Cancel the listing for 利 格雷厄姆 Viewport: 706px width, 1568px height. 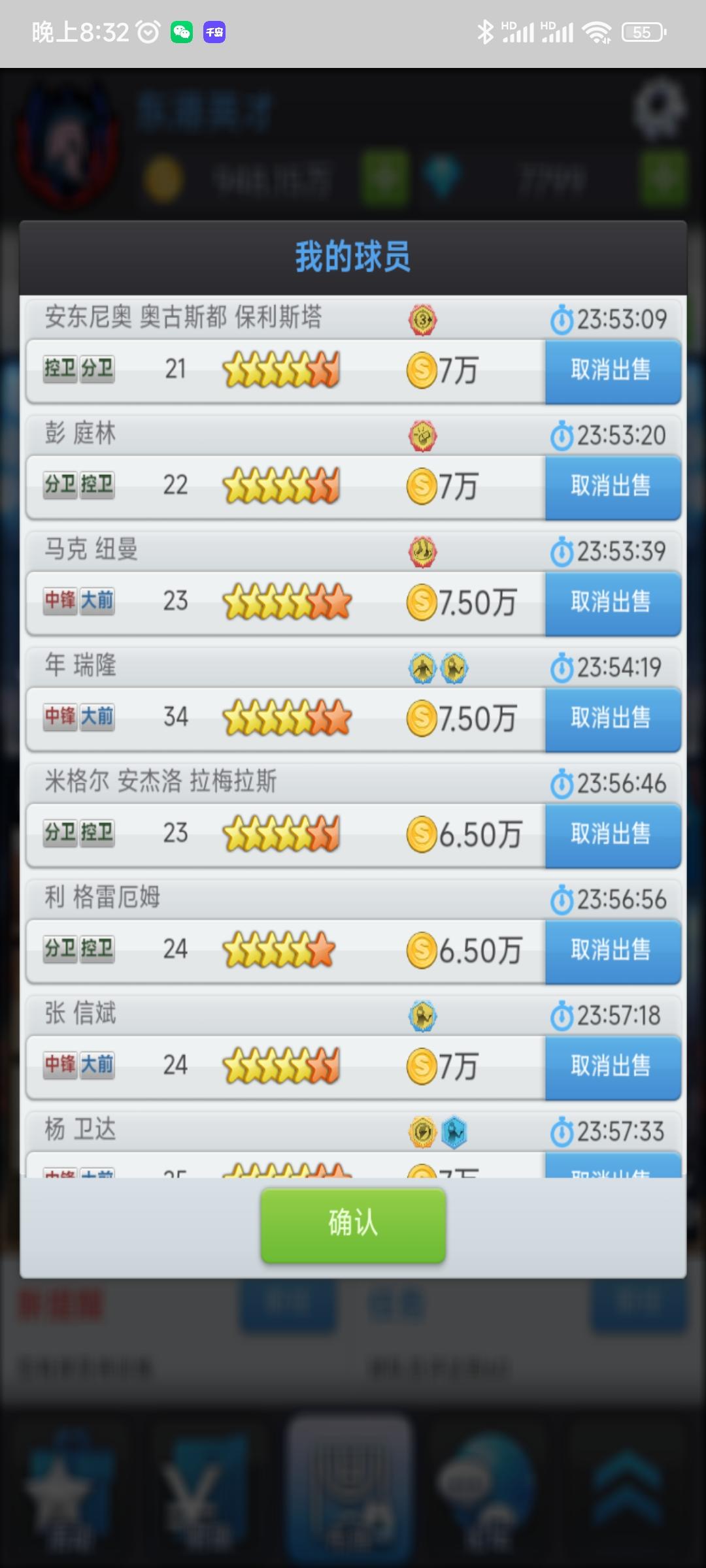pos(612,951)
